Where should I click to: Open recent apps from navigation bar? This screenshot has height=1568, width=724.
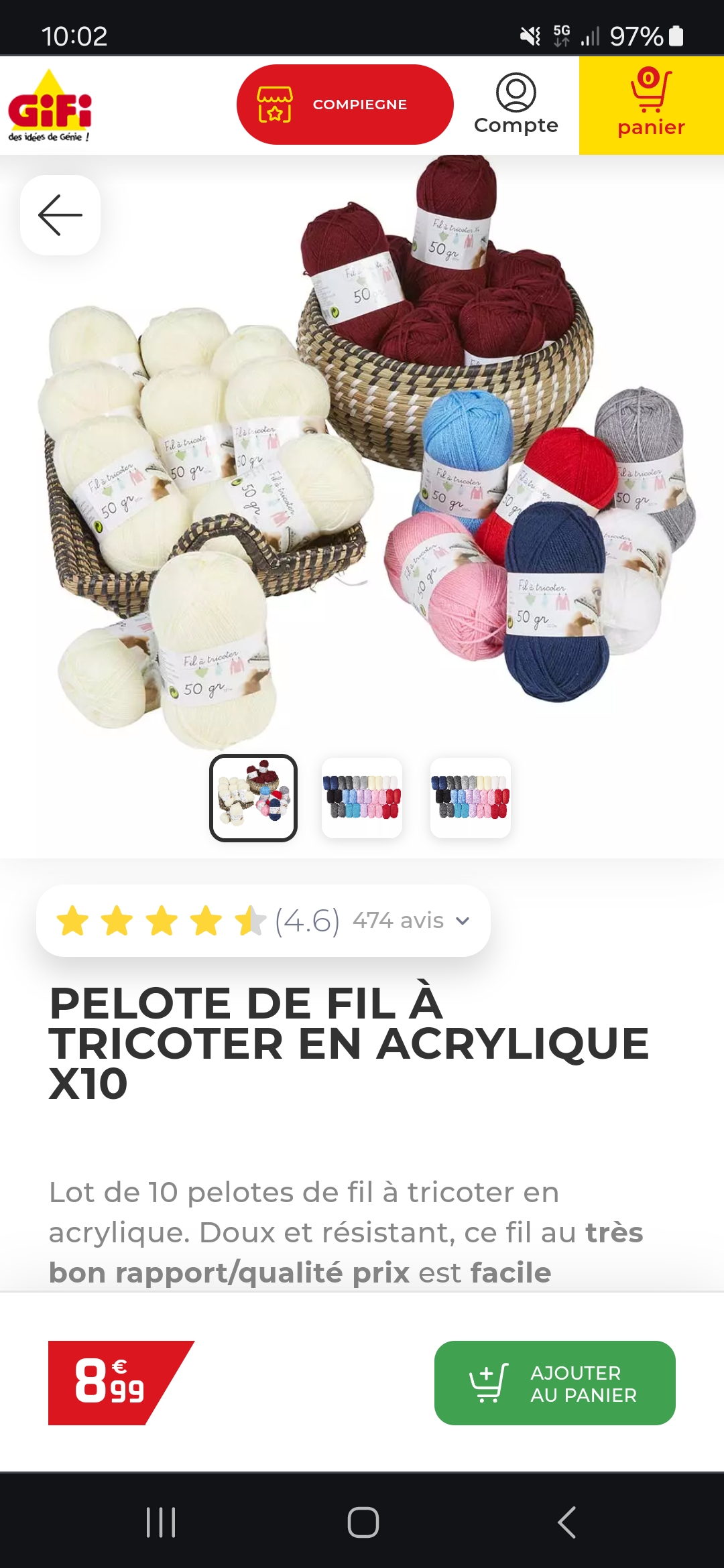click(161, 1522)
